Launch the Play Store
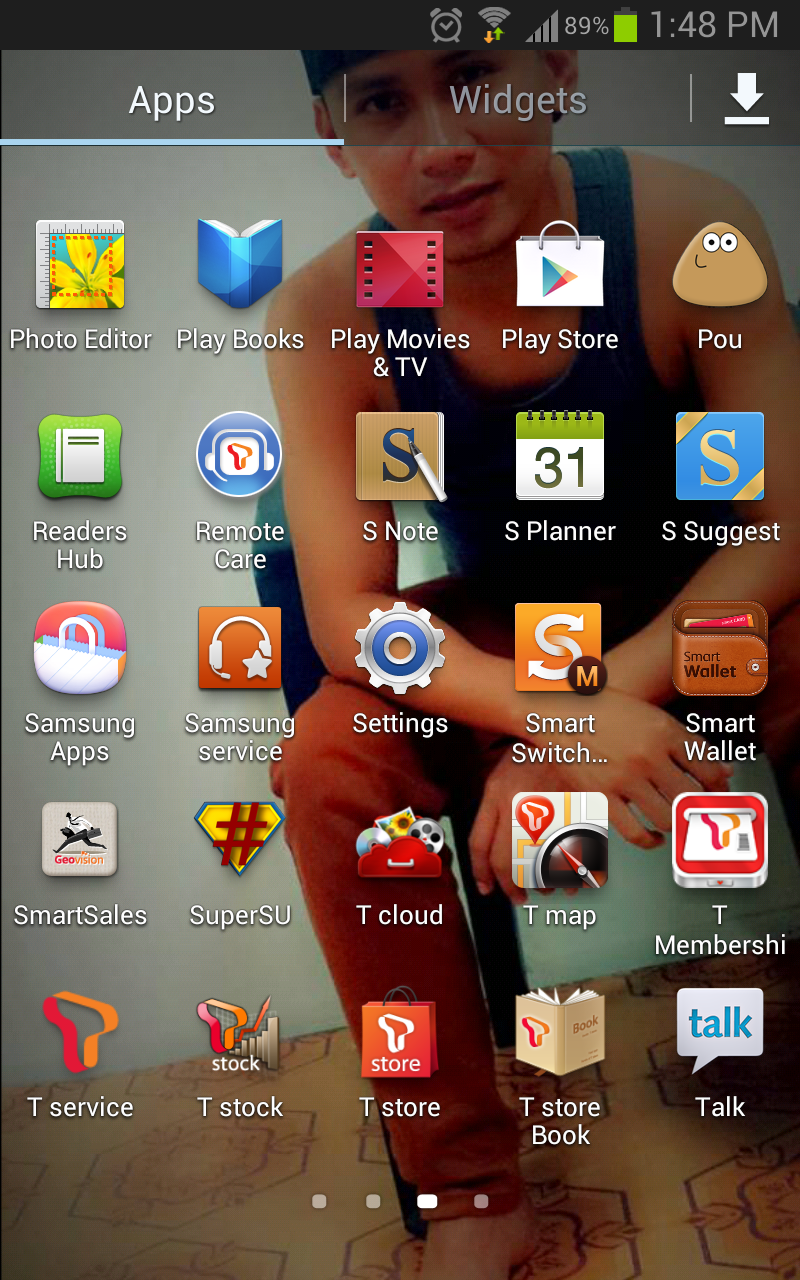The height and width of the screenshot is (1280, 800). [x=560, y=266]
